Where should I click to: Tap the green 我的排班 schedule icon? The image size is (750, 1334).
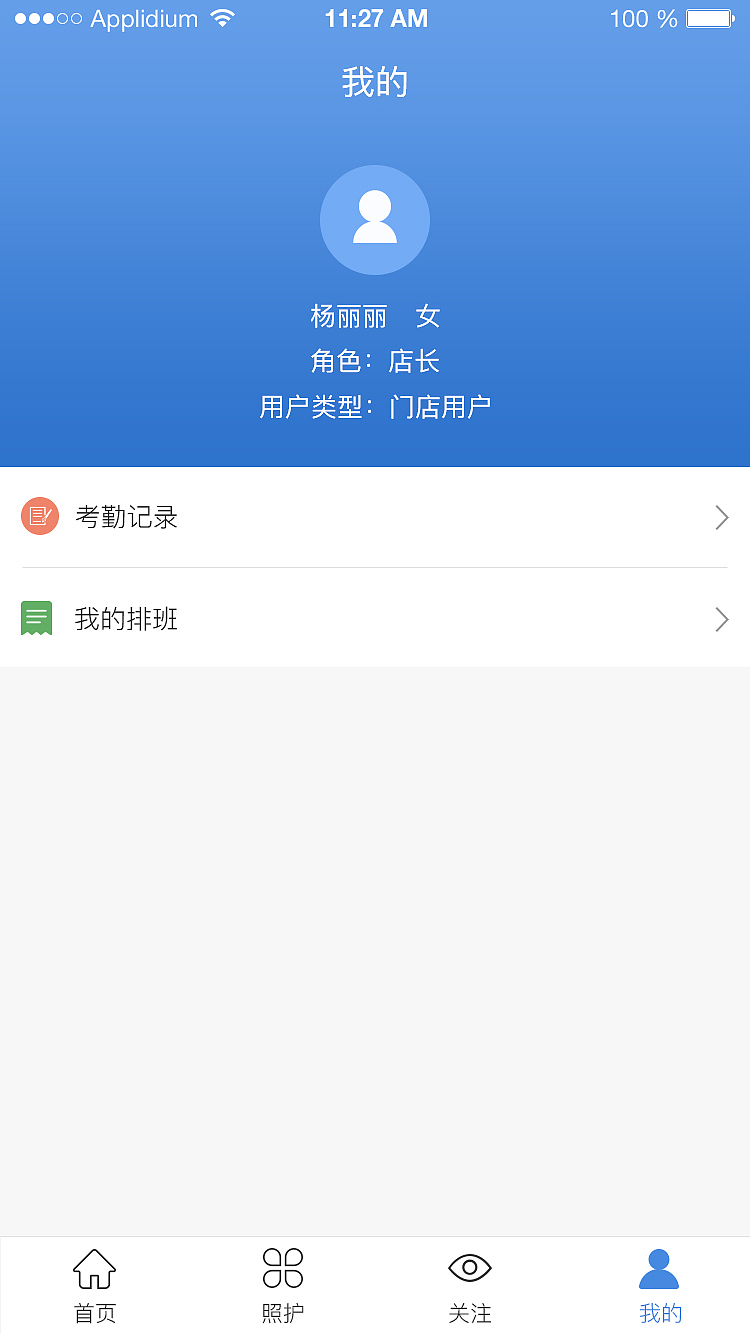37,618
